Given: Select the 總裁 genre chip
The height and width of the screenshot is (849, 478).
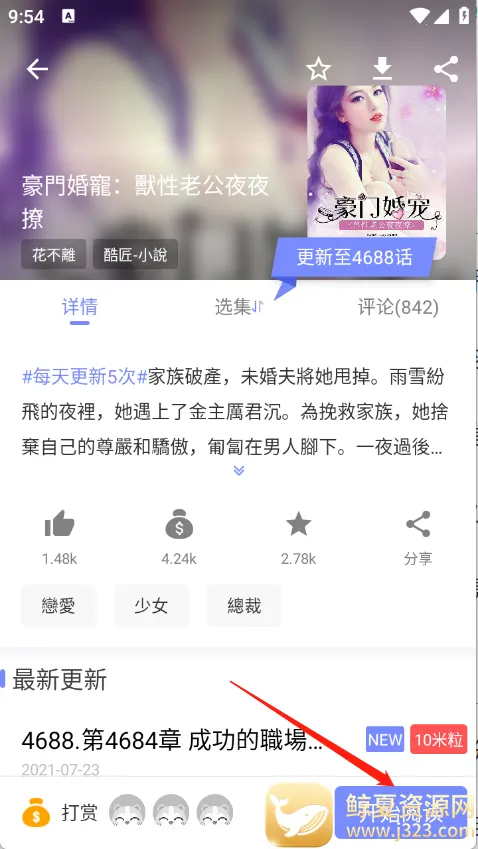Looking at the screenshot, I should [x=244, y=605].
